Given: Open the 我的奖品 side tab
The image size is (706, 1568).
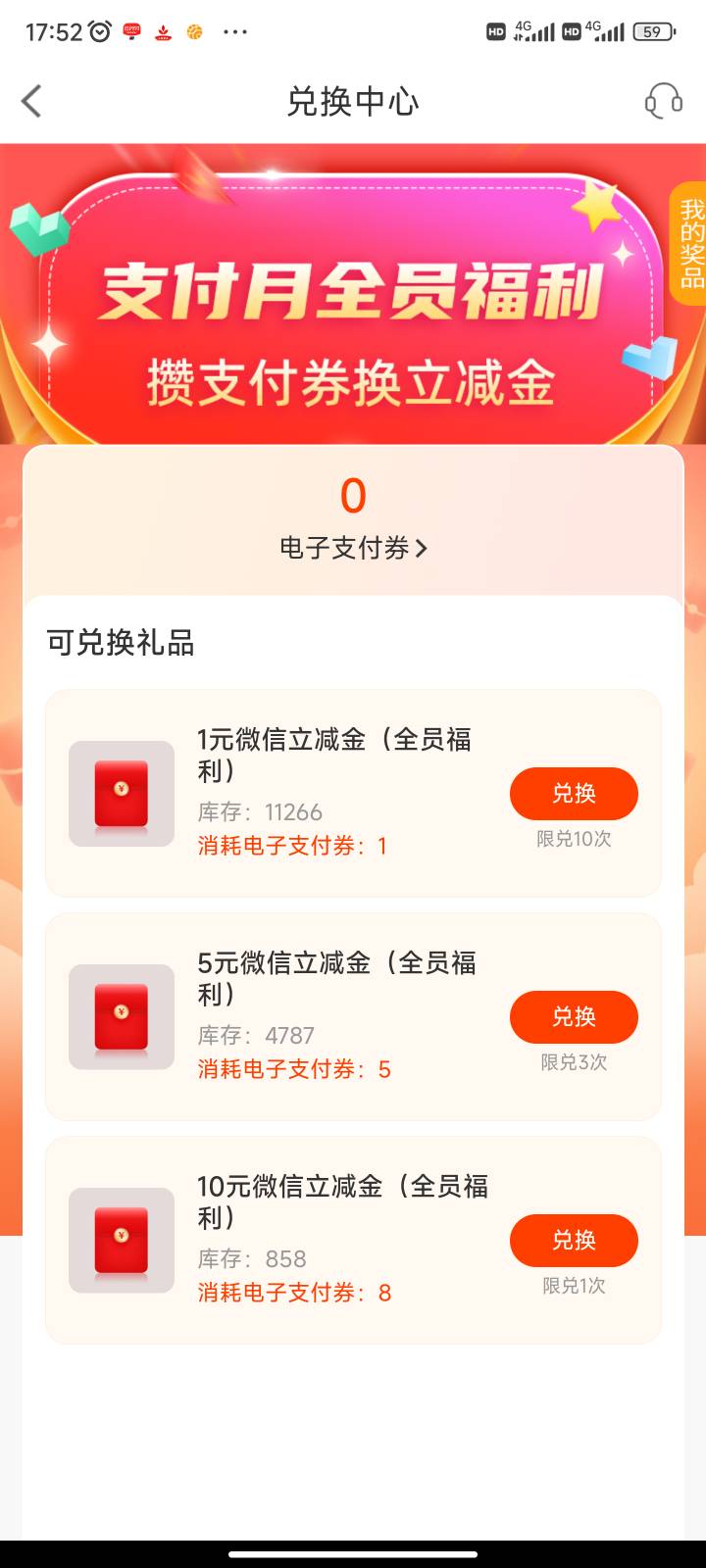Looking at the screenshot, I should pyautogui.click(x=690, y=243).
